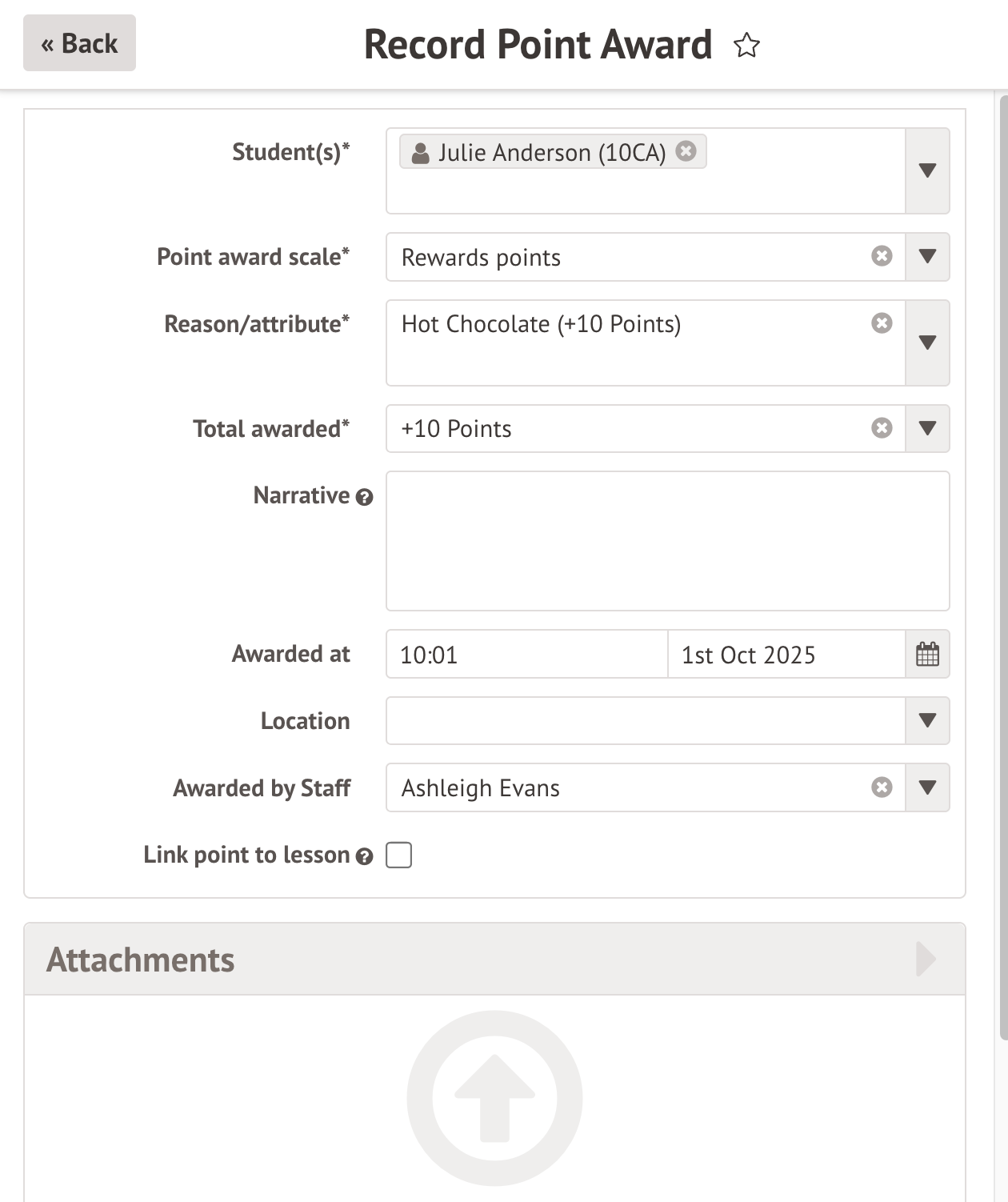The height and width of the screenshot is (1202, 1008).
Task: Collapse the Attachments section
Action: tap(926, 959)
